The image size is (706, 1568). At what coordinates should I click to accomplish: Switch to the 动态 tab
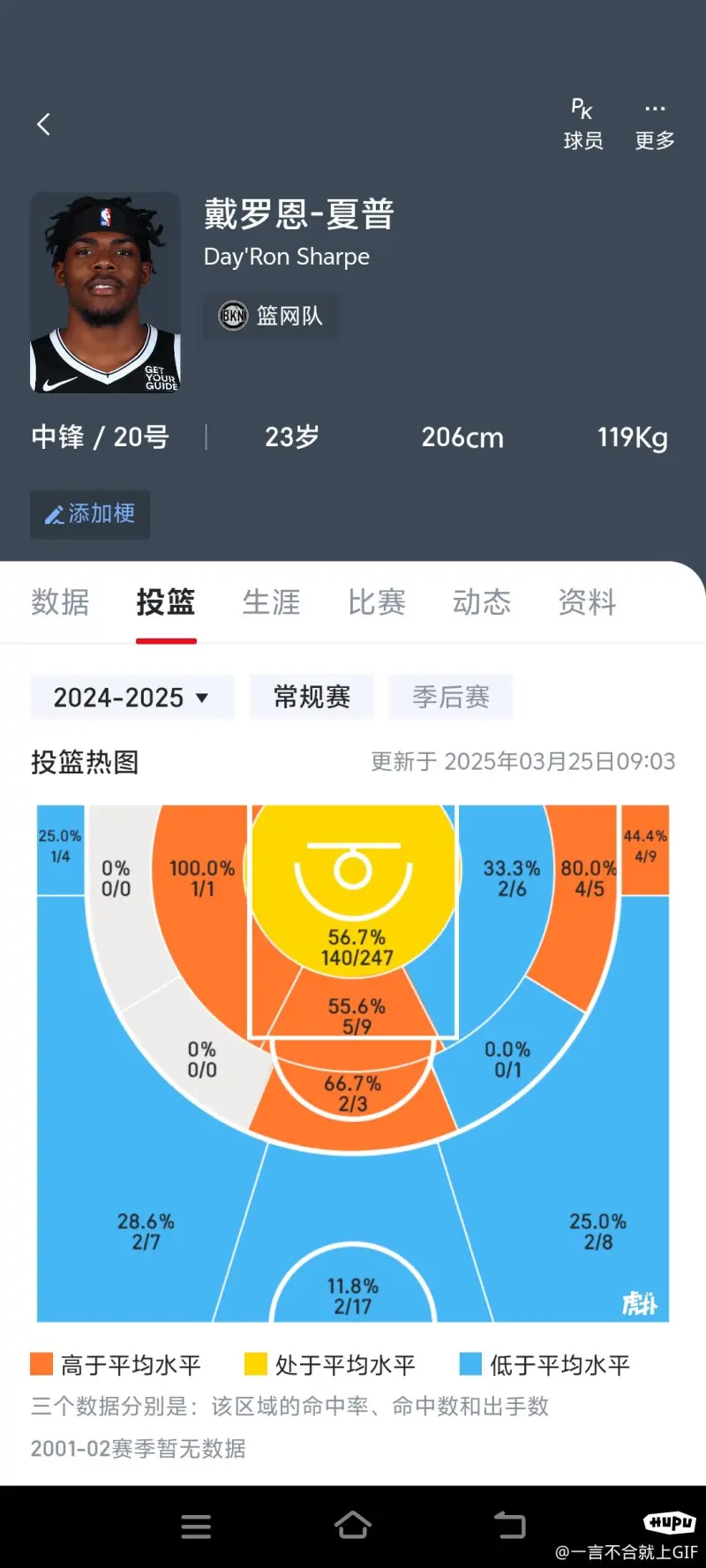pos(482,602)
